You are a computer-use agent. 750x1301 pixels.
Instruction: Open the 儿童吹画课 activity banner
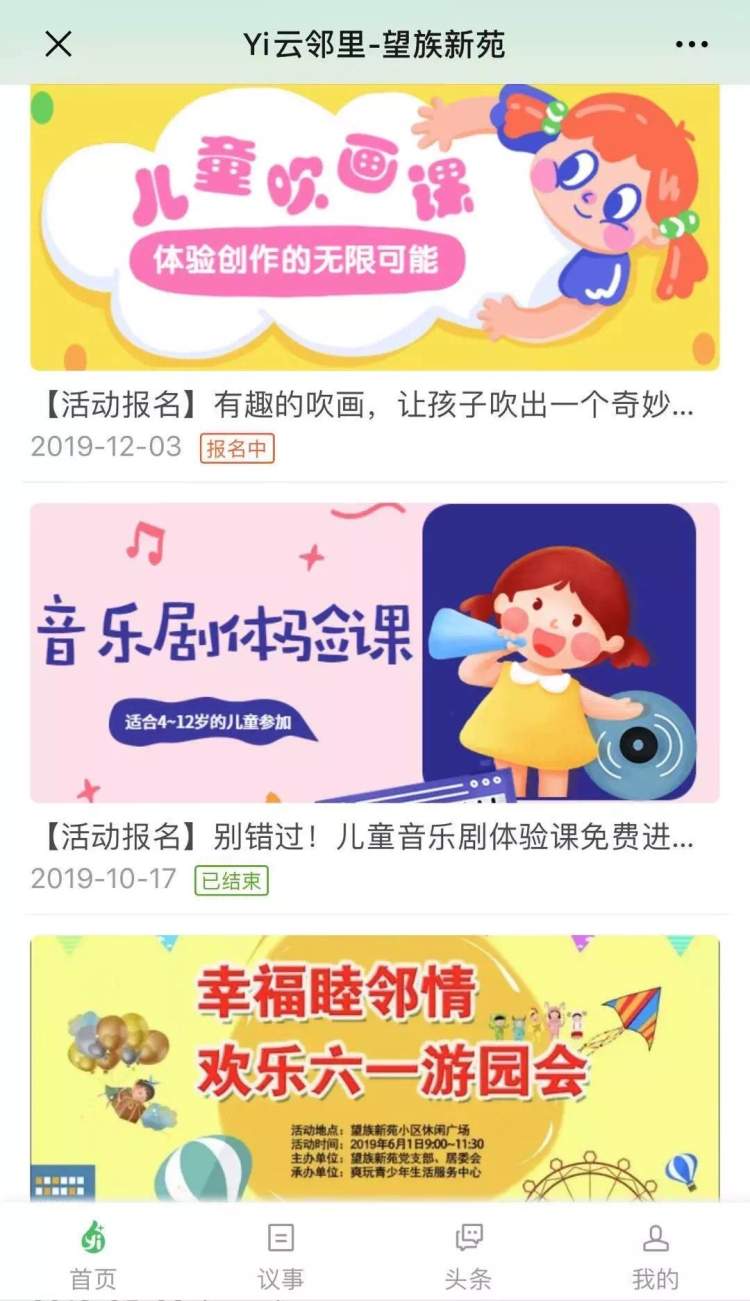(x=374, y=228)
